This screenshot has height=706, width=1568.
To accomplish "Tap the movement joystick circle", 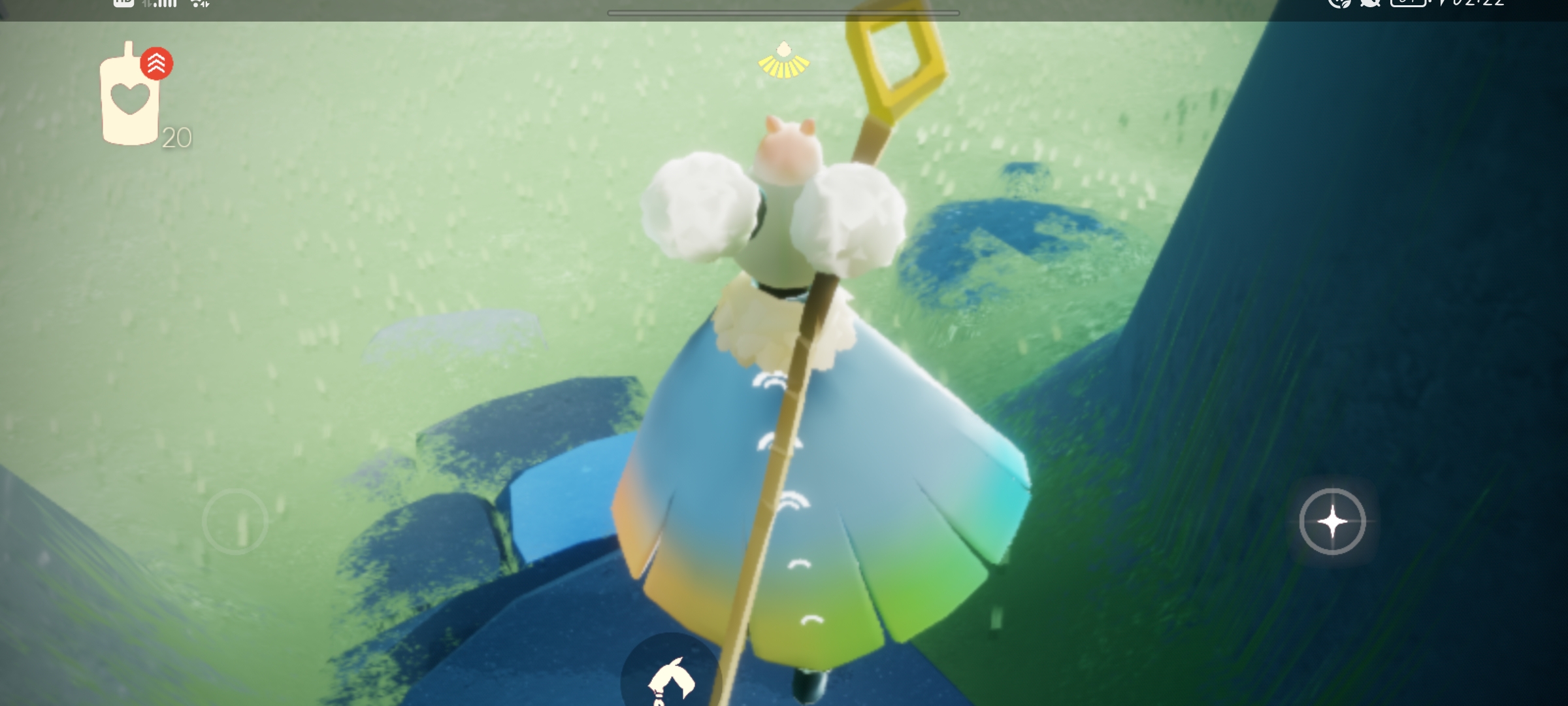I will click(x=235, y=522).
